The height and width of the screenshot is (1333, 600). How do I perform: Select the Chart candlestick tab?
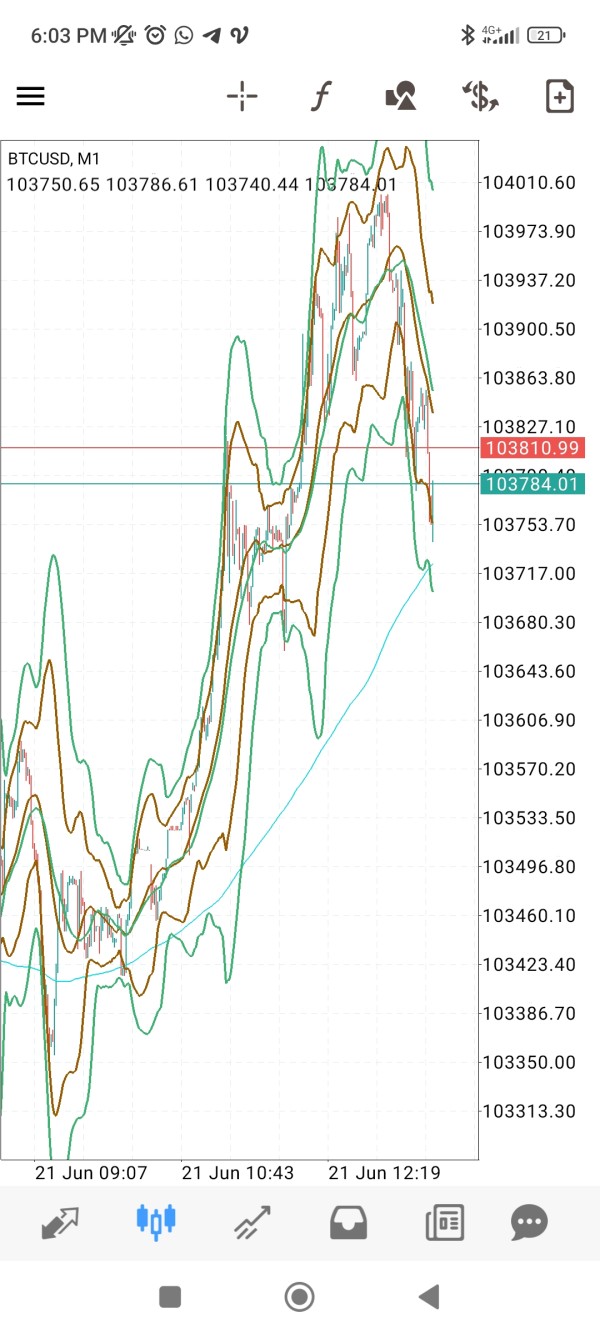tap(156, 1222)
